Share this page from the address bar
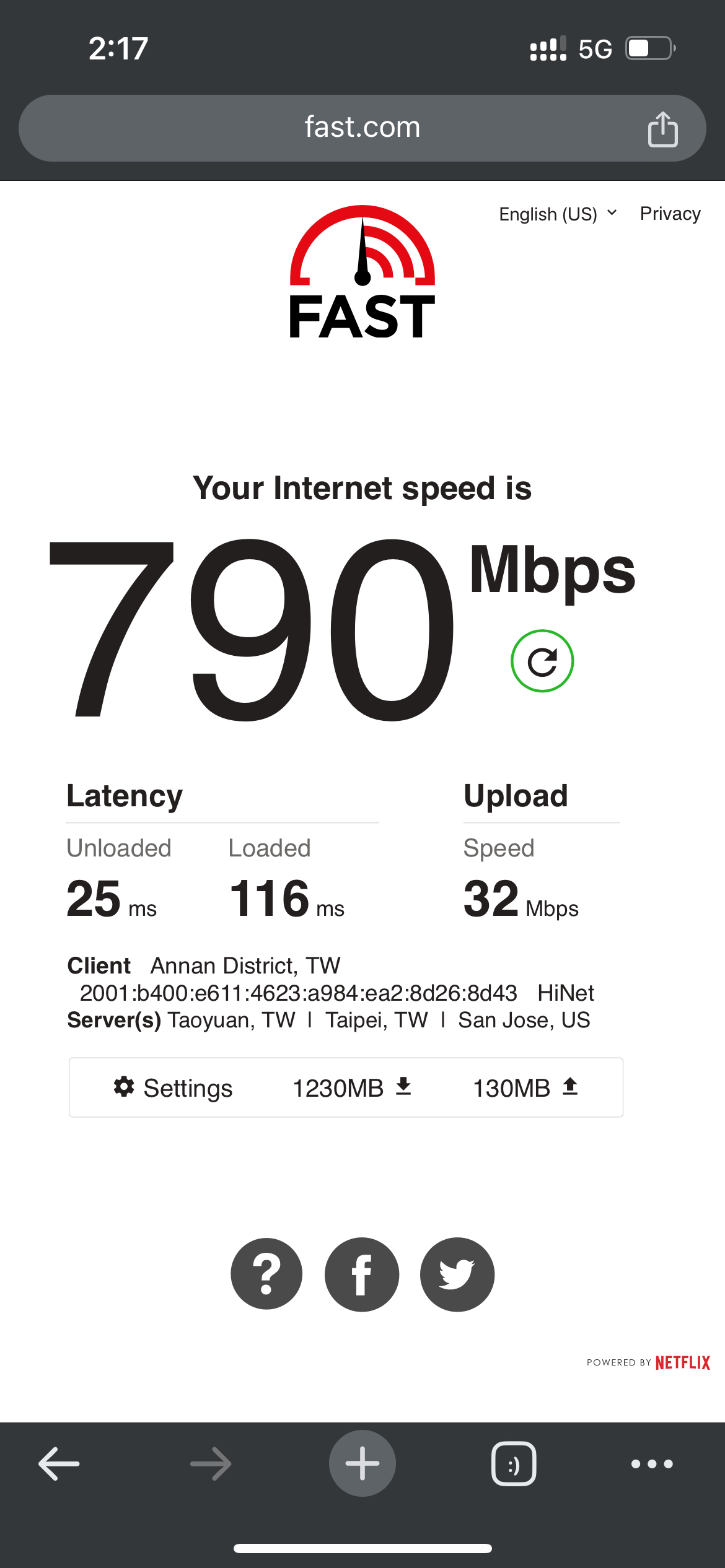The image size is (725, 1568). (662, 129)
